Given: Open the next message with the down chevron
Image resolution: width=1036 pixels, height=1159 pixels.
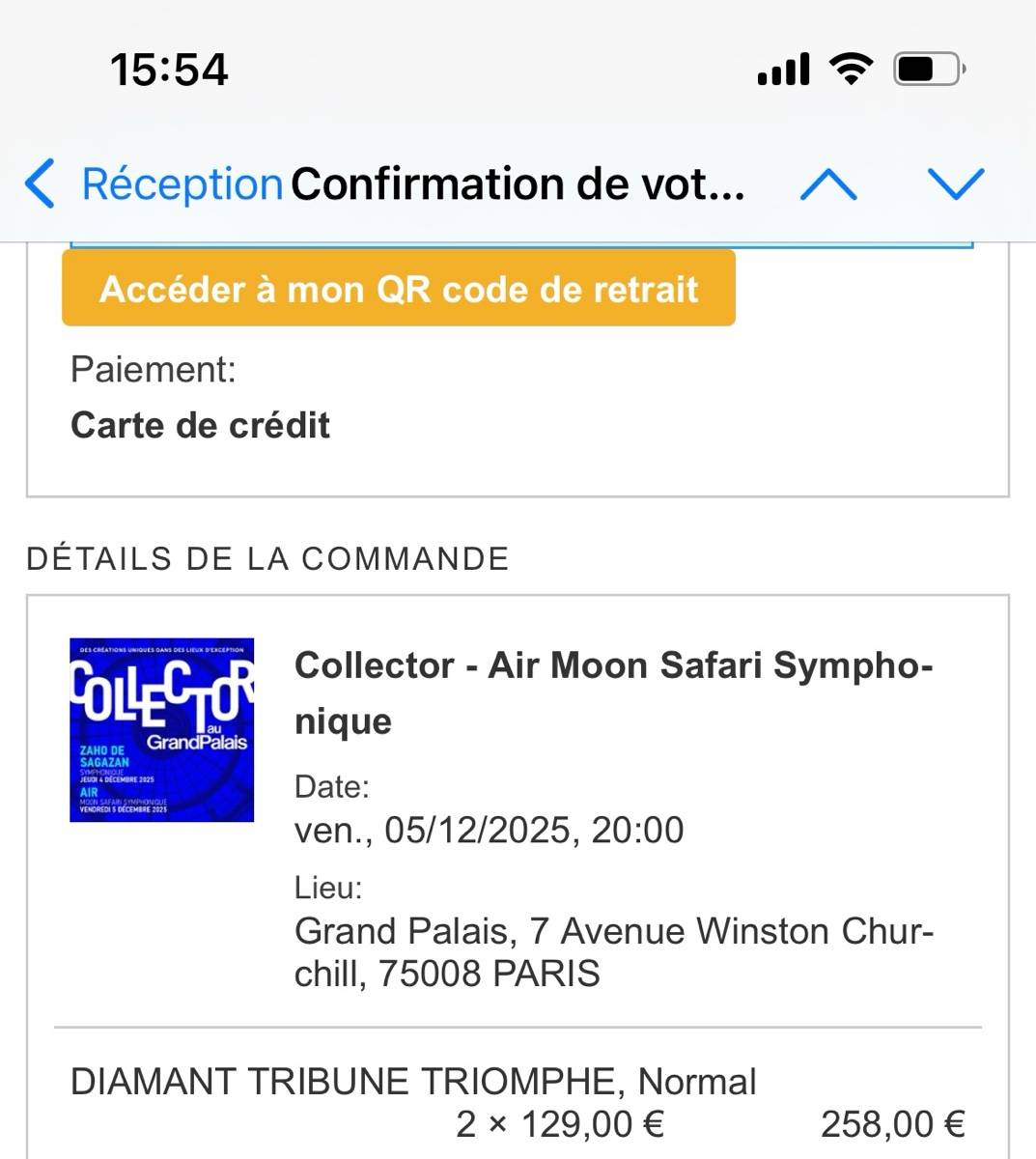Looking at the screenshot, I should [x=956, y=184].
